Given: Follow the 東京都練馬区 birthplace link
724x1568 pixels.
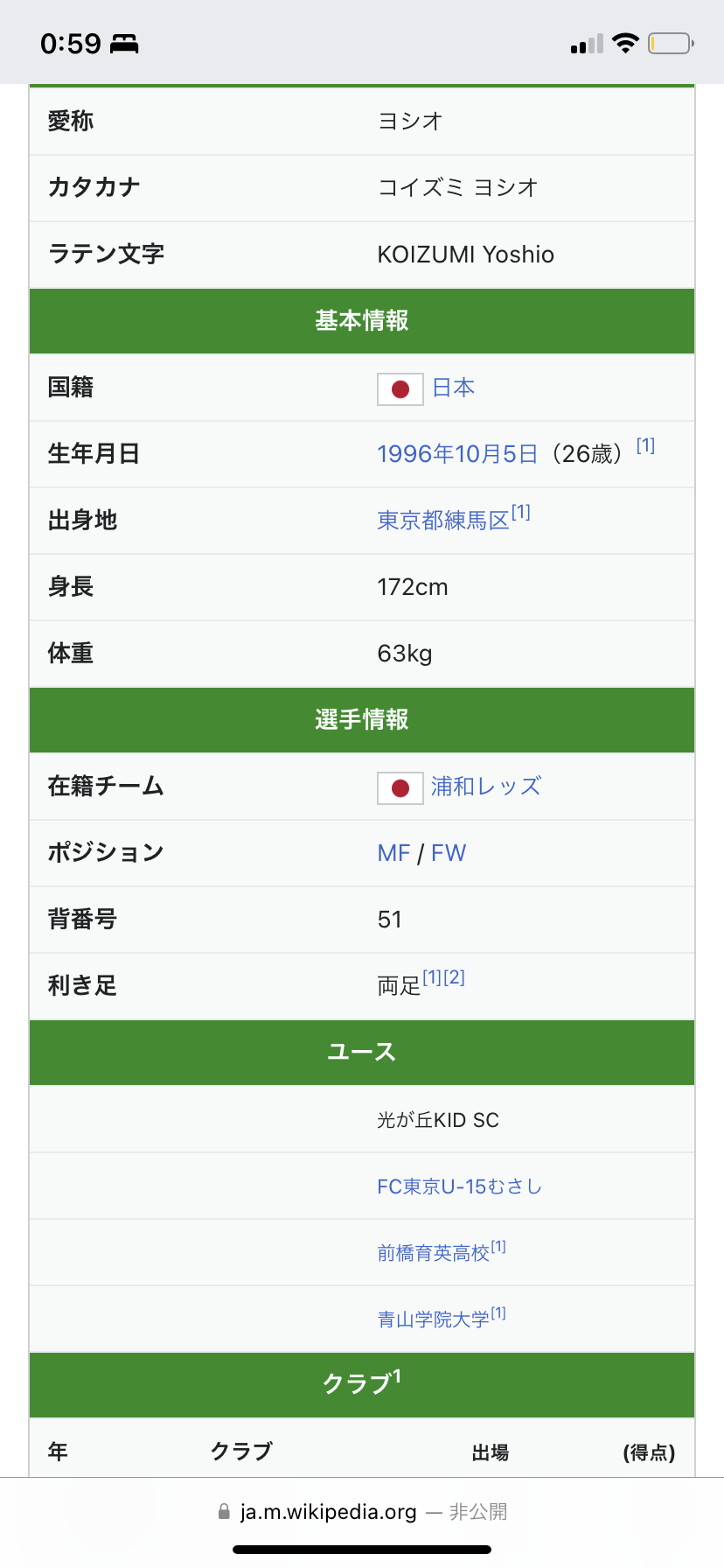Looking at the screenshot, I should [442, 521].
